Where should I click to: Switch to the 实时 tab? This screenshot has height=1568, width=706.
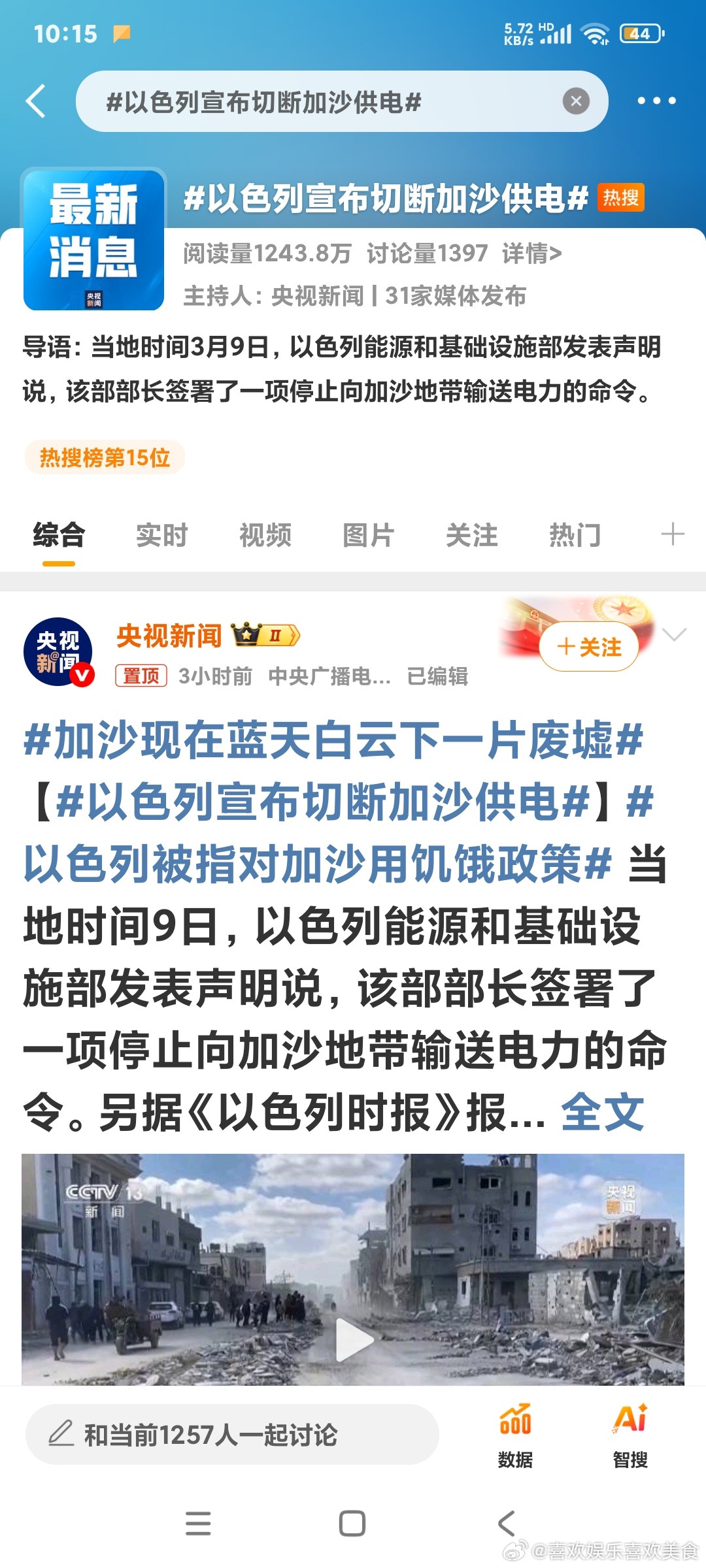[161, 535]
